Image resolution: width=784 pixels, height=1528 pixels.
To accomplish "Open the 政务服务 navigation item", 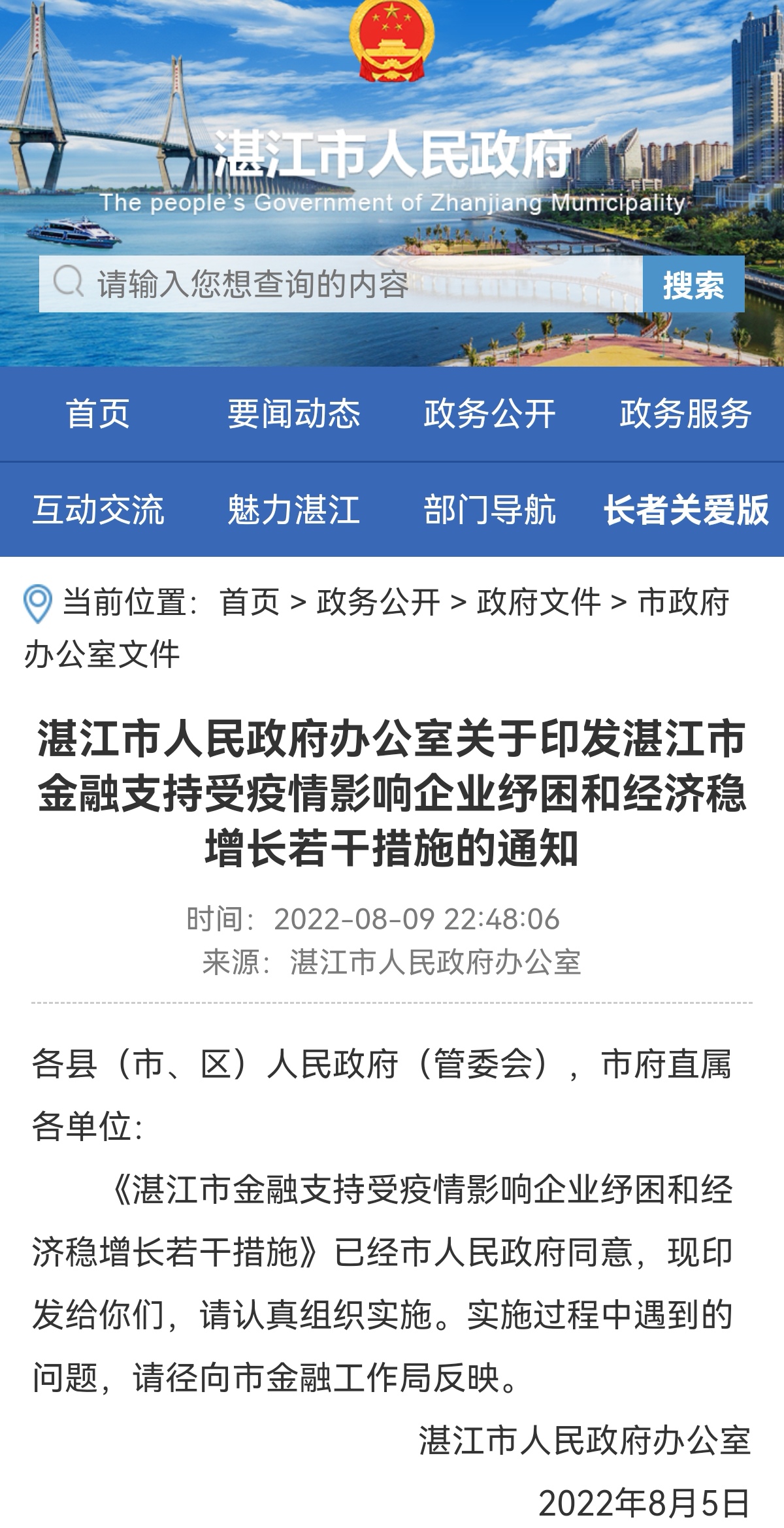I will click(686, 414).
